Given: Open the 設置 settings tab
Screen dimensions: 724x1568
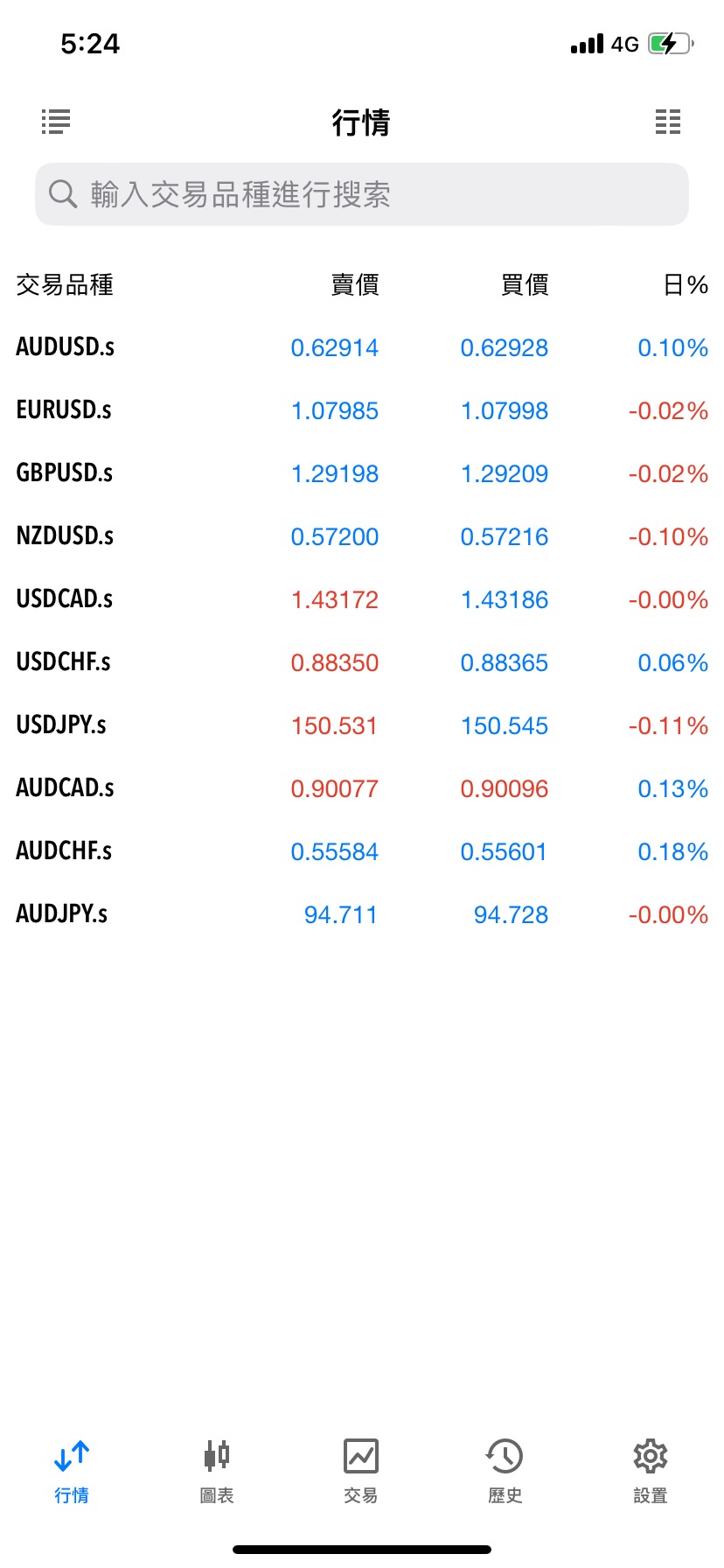Looking at the screenshot, I should [x=651, y=1472].
